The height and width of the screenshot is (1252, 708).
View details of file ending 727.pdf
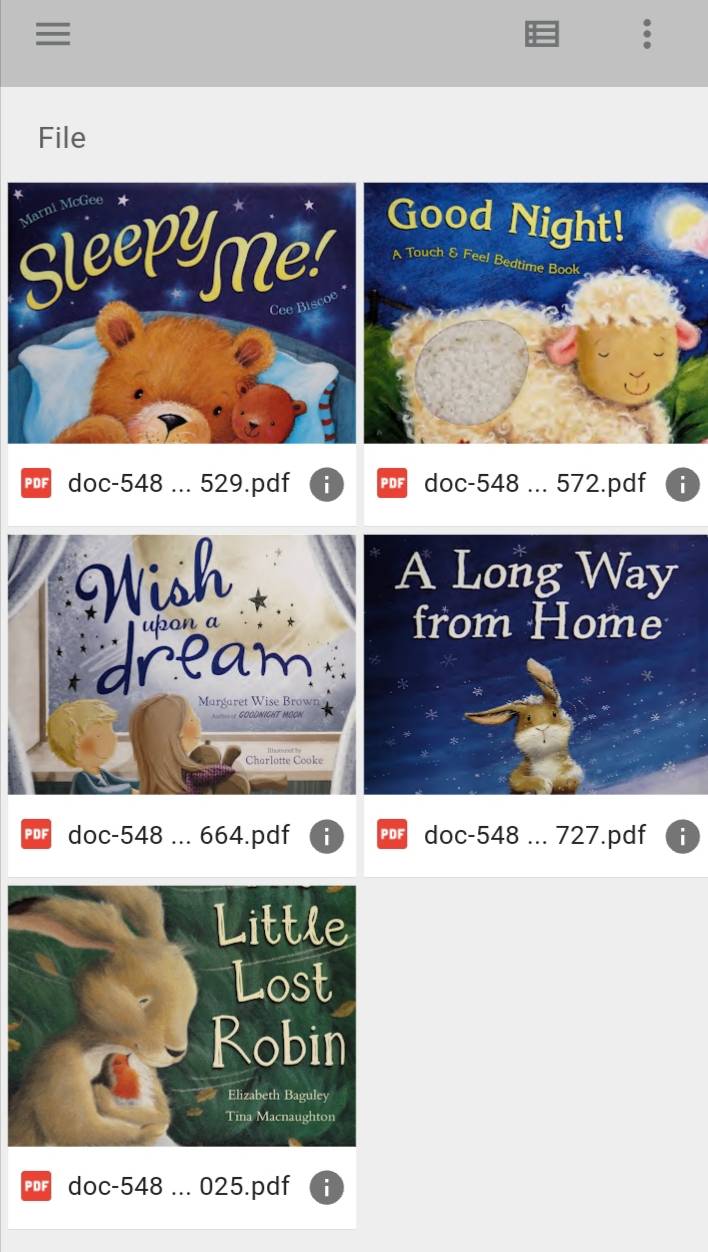click(682, 836)
